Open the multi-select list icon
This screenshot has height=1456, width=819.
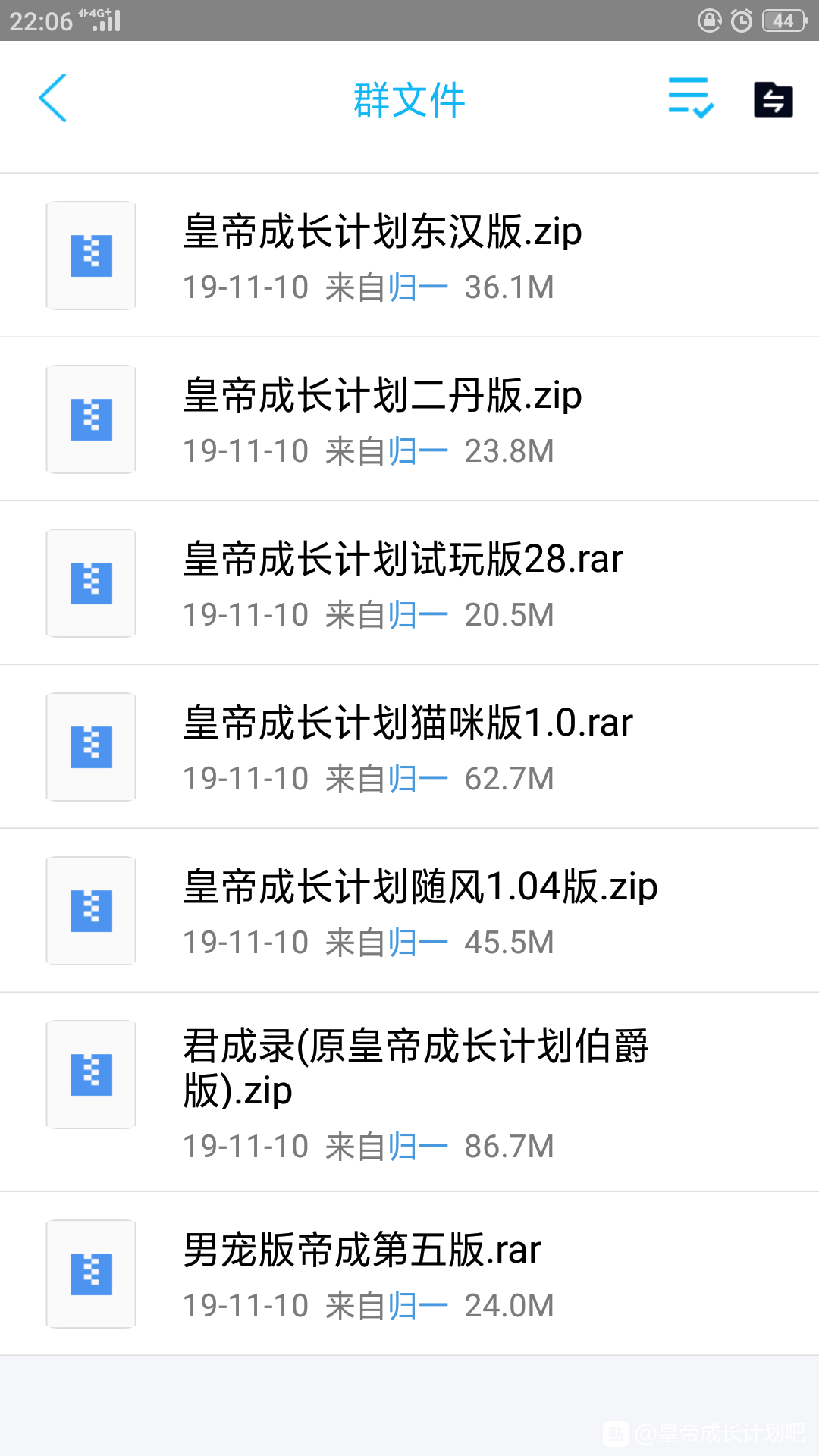point(691,98)
